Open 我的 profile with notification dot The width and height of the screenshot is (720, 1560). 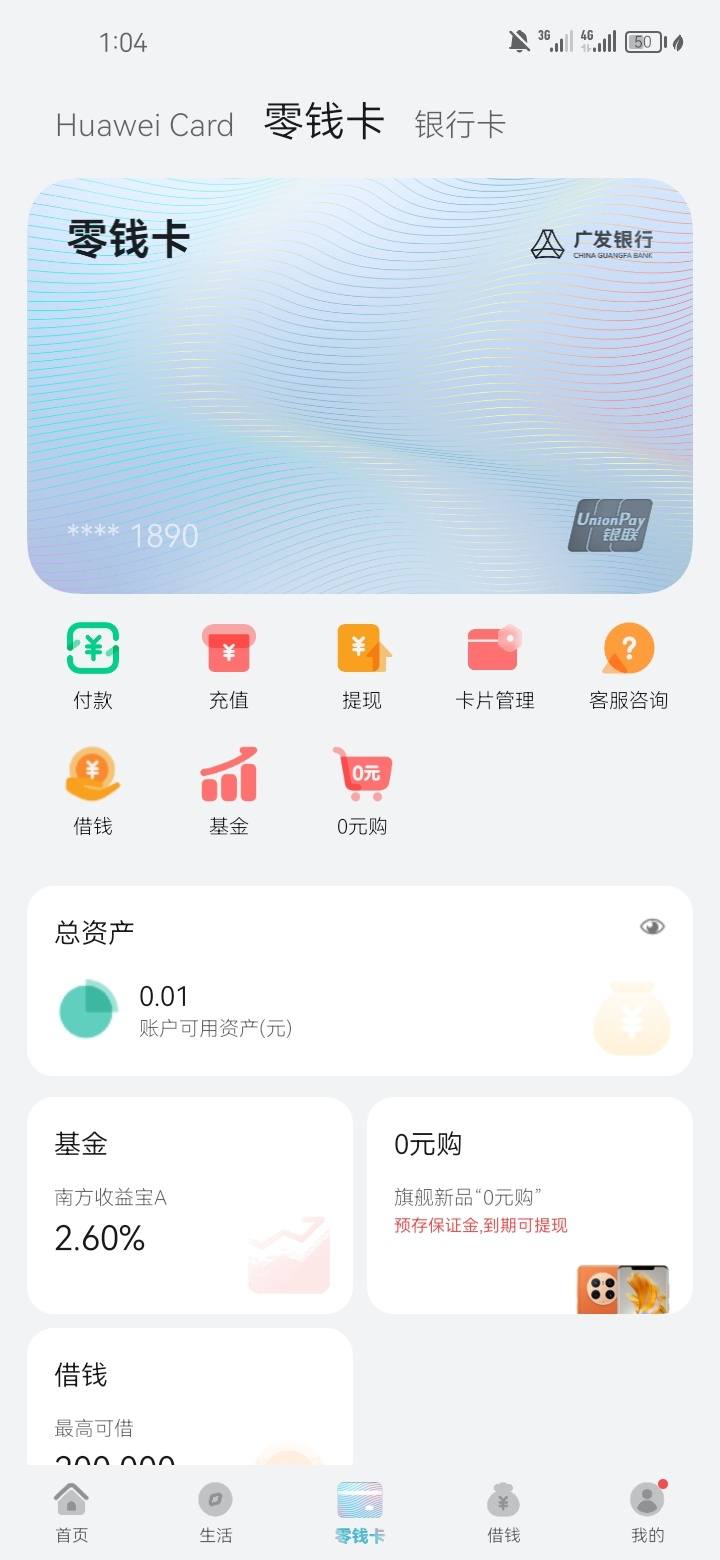click(647, 1510)
